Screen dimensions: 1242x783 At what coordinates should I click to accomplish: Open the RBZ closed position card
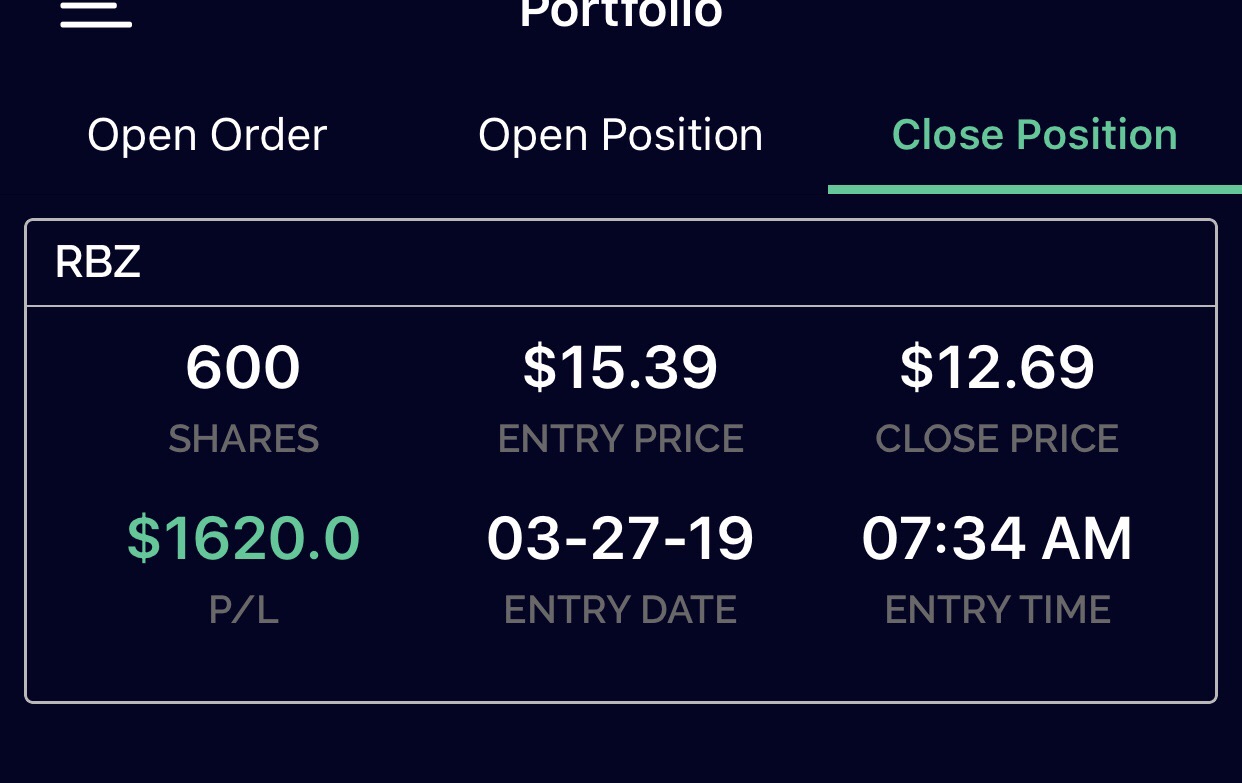(620, 460)
